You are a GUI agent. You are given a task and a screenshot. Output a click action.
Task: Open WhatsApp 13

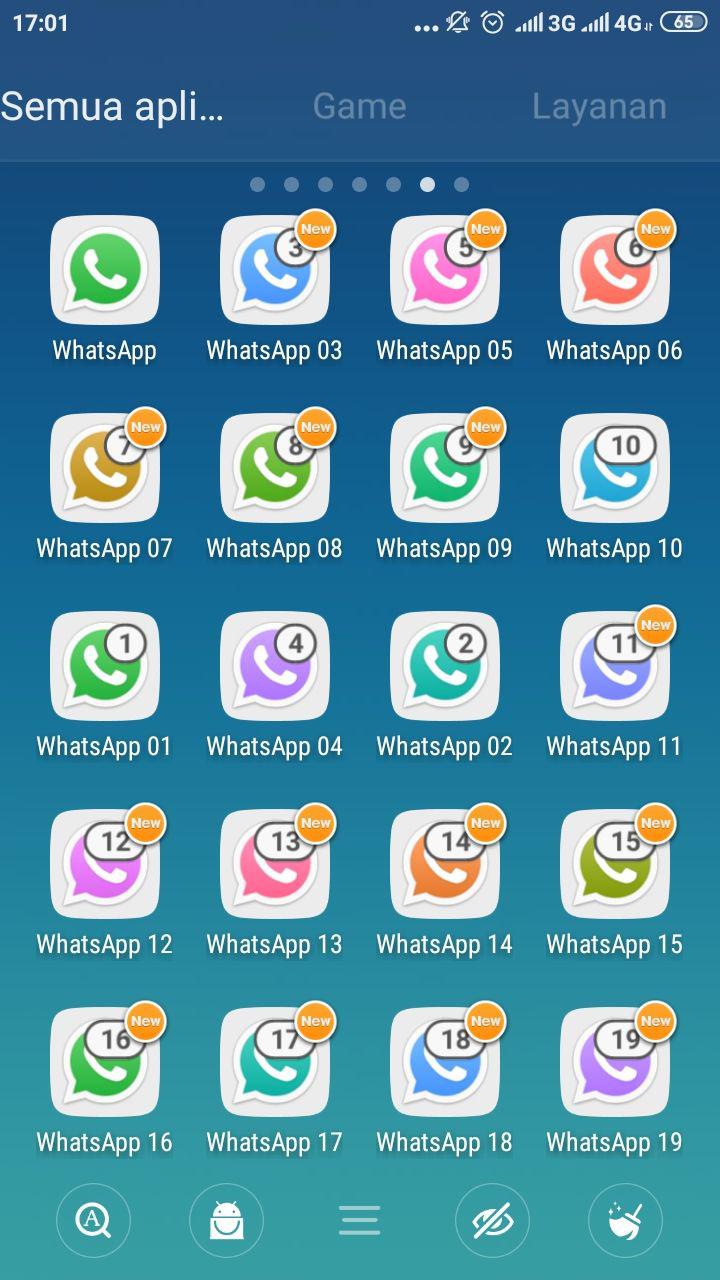click(x=275, y=864)
